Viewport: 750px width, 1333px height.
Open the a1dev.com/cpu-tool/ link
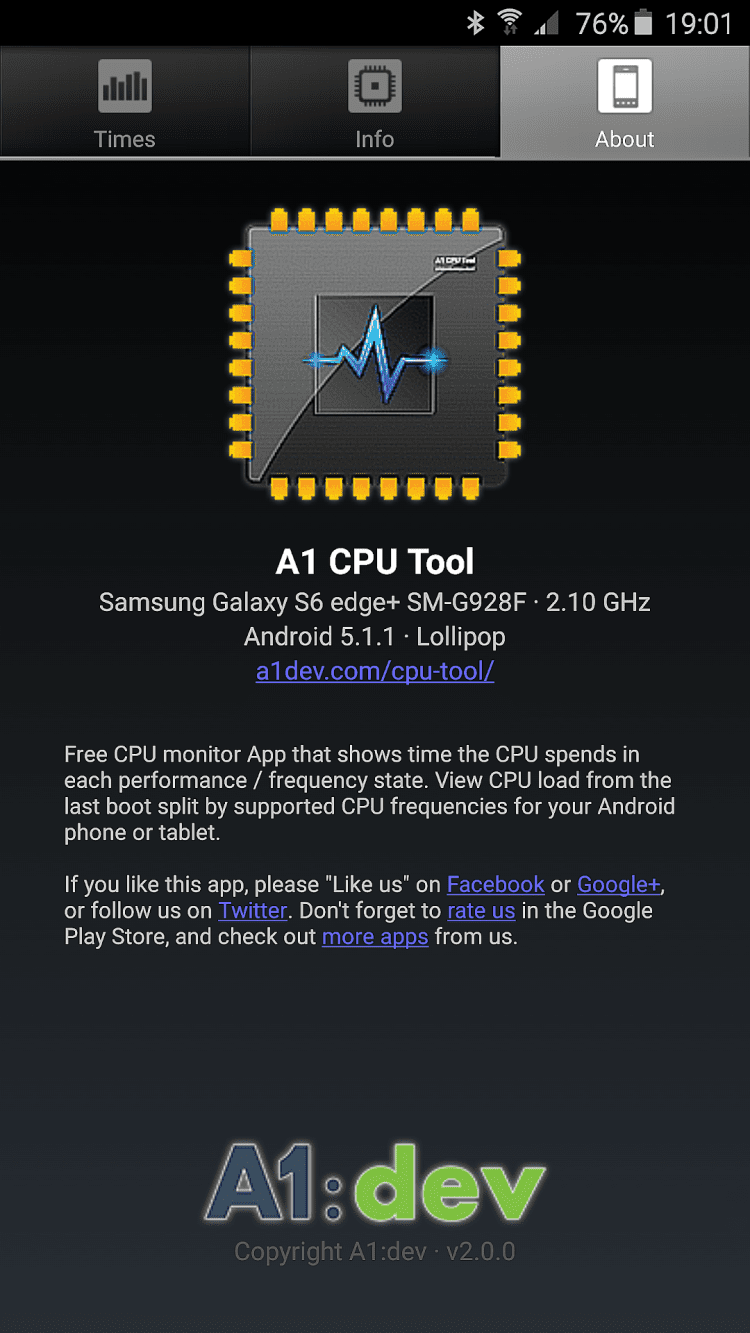tap(375, 670)
